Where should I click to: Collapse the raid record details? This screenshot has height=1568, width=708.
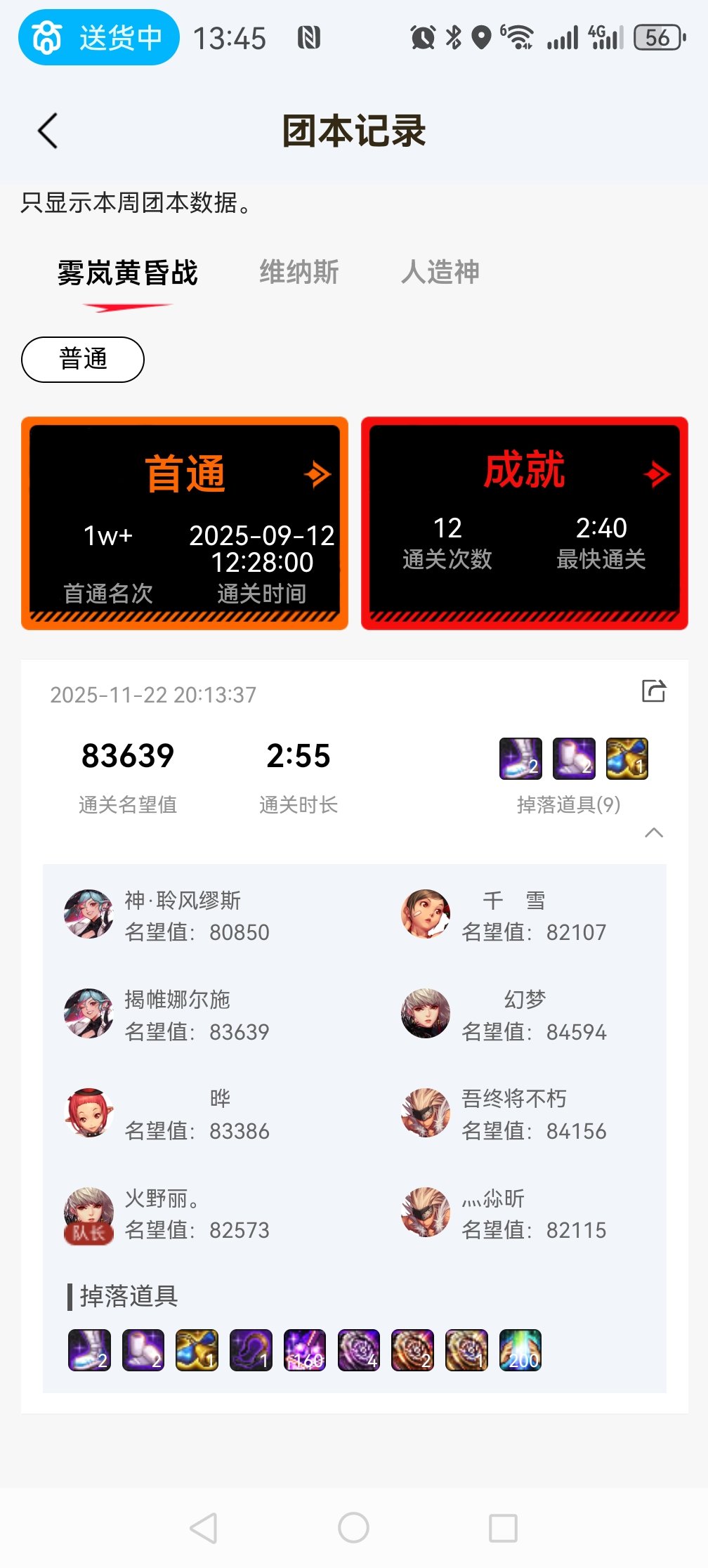[653, 833]
